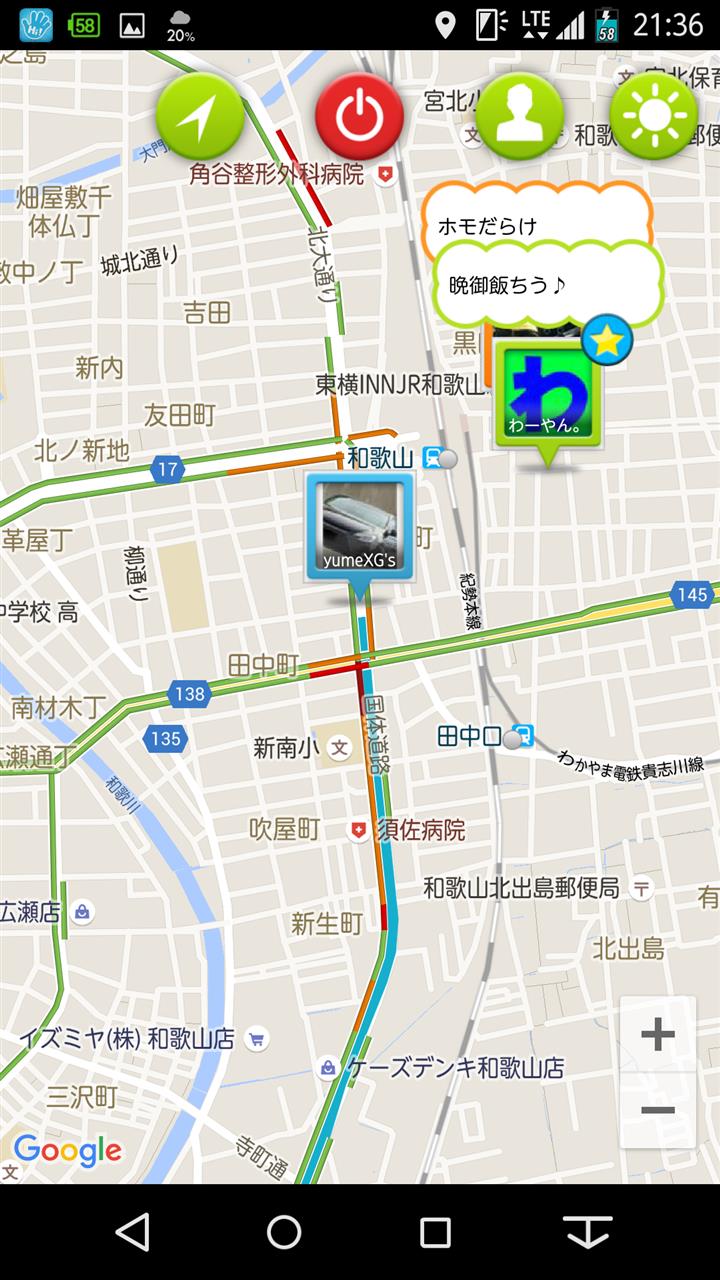Zoom out on the map
The image size is (720, 1280).
pyautogui.click(x=657, y=1110)
